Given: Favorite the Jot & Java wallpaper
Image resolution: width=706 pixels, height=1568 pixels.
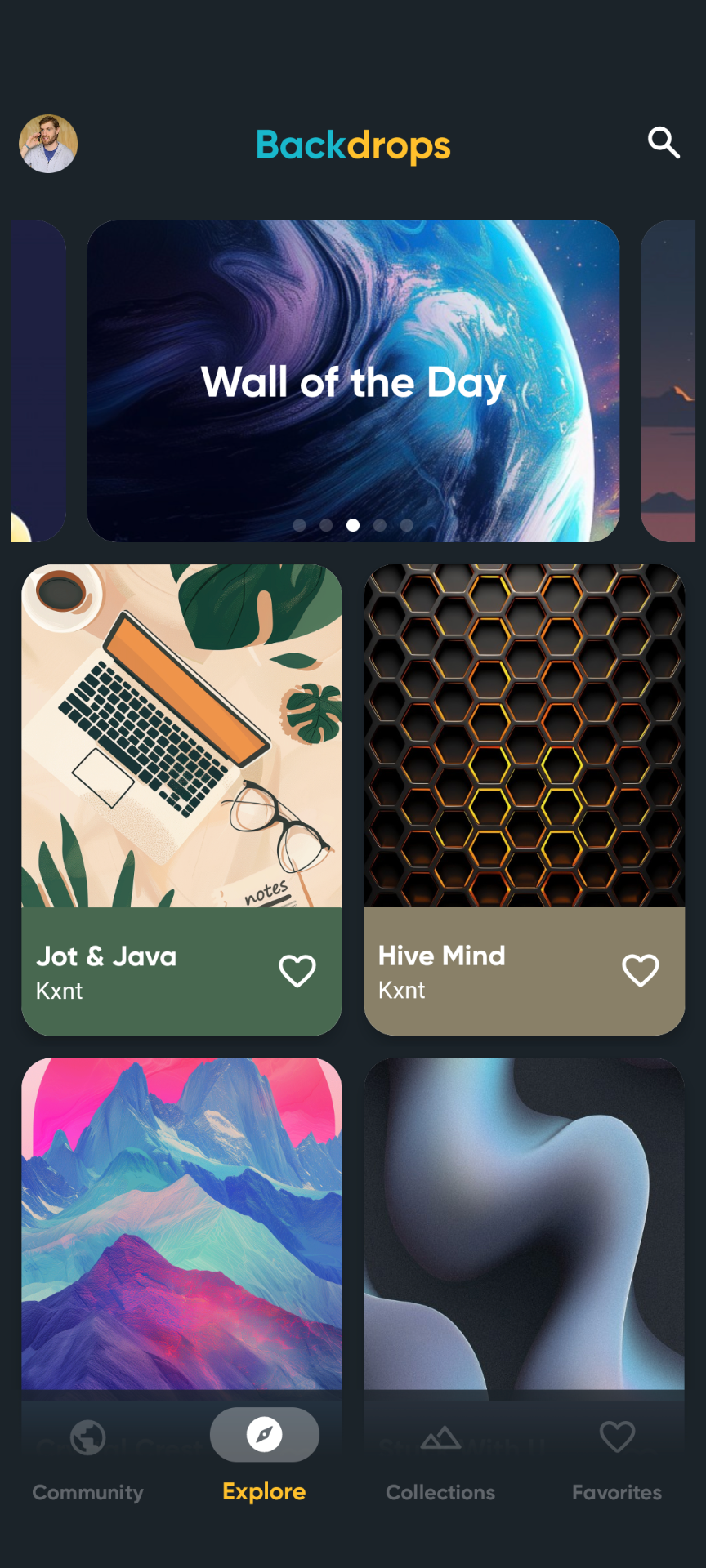Looking at the screenshot, I should (297, 971).
